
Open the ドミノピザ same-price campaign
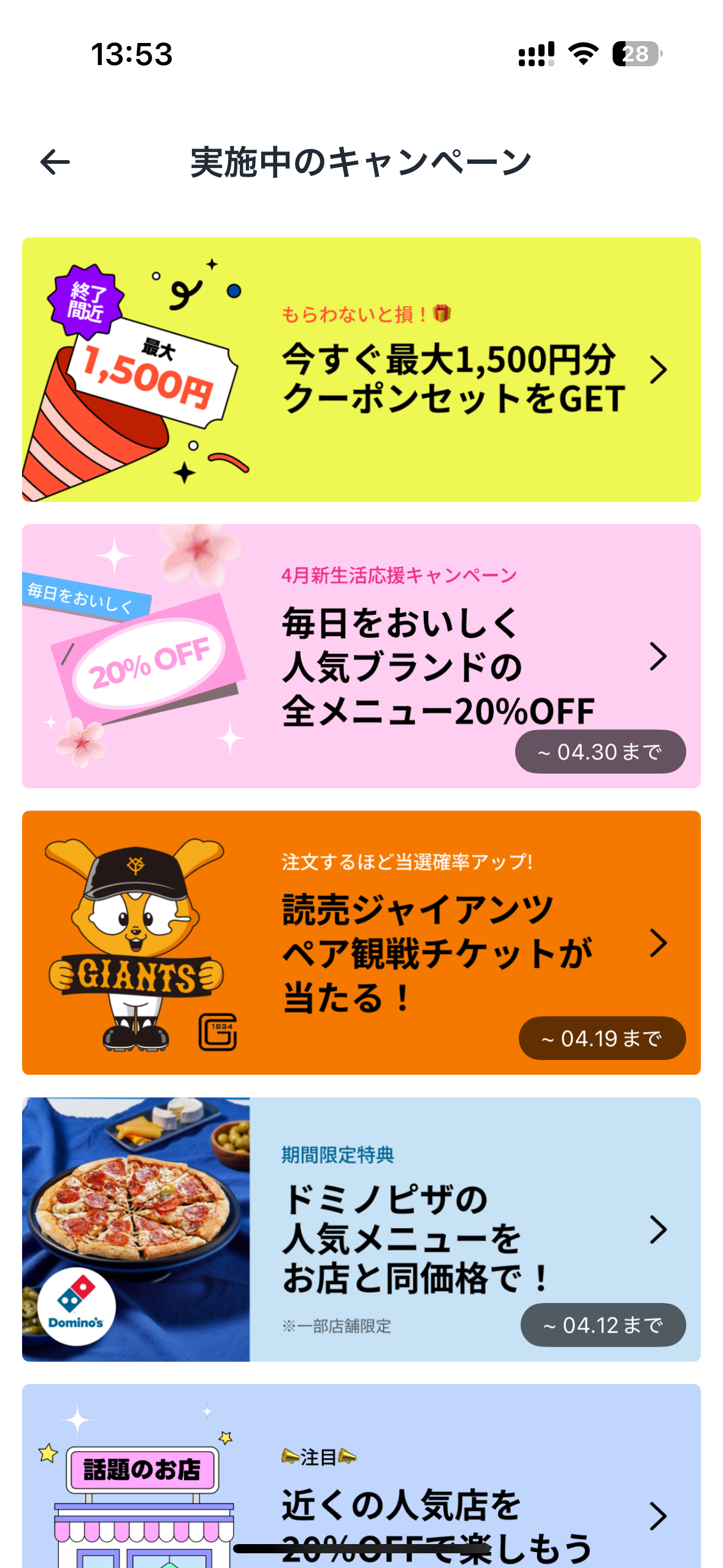click(361, 1229)
